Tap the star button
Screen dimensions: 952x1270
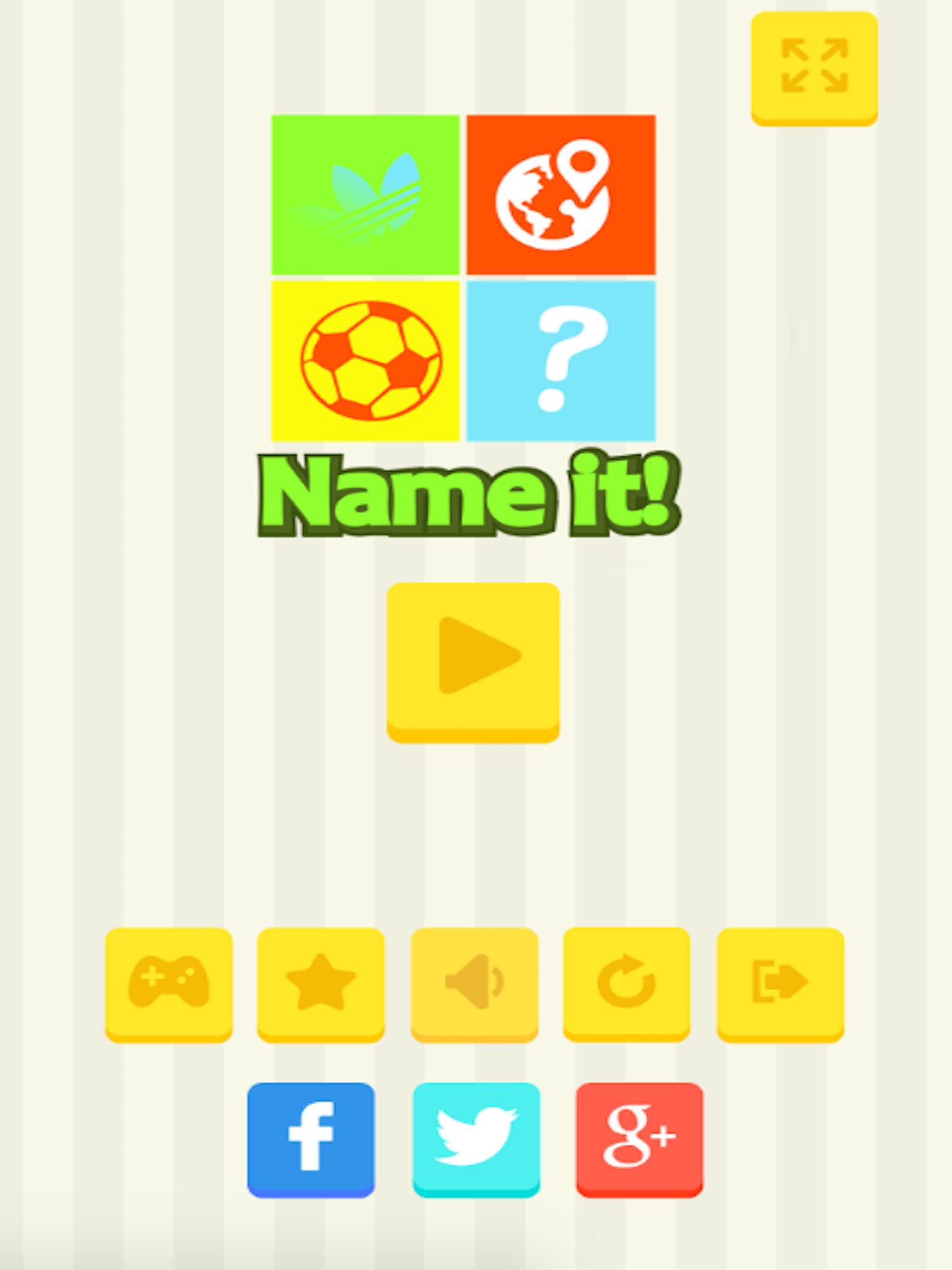pyautogui.click(x=320, y=982)
